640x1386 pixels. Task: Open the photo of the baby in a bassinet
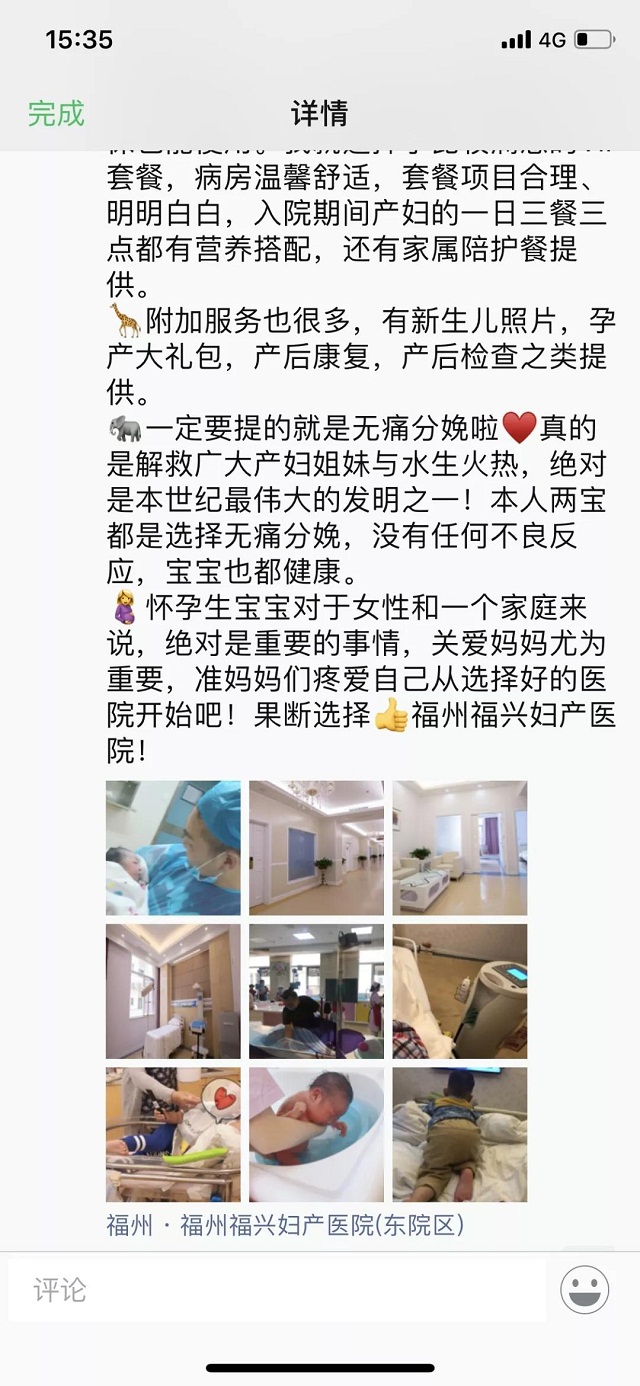coord(173,1134)
